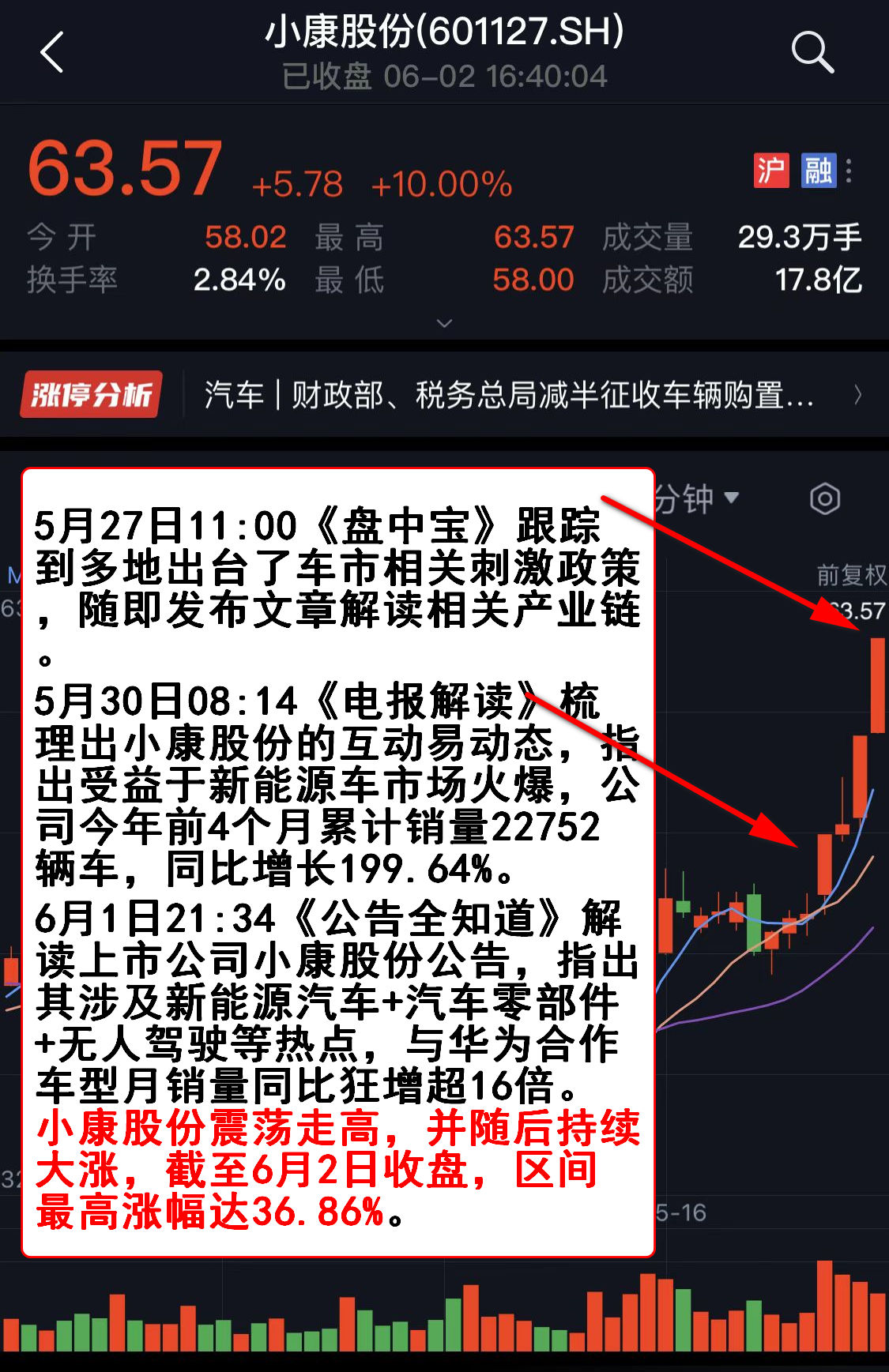The image size is (889, 1372).
Task: Change the 前复权 adjustment option
Action: [x=850, y=574]
